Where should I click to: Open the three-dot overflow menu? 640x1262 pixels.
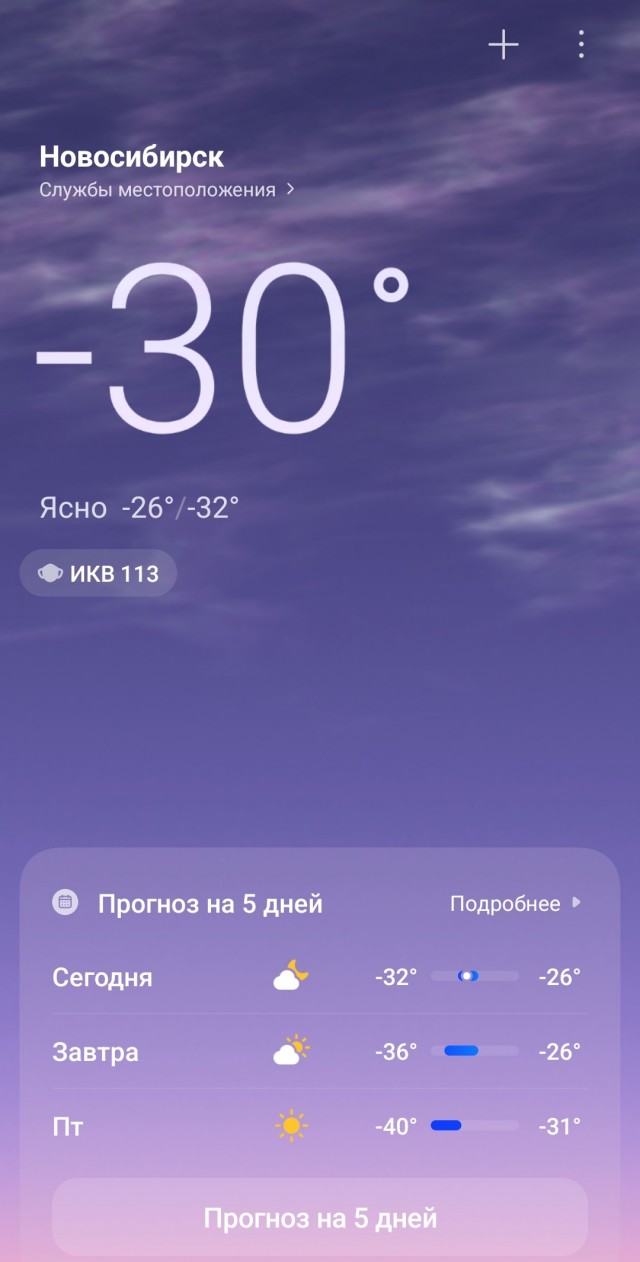coord(581,45)
